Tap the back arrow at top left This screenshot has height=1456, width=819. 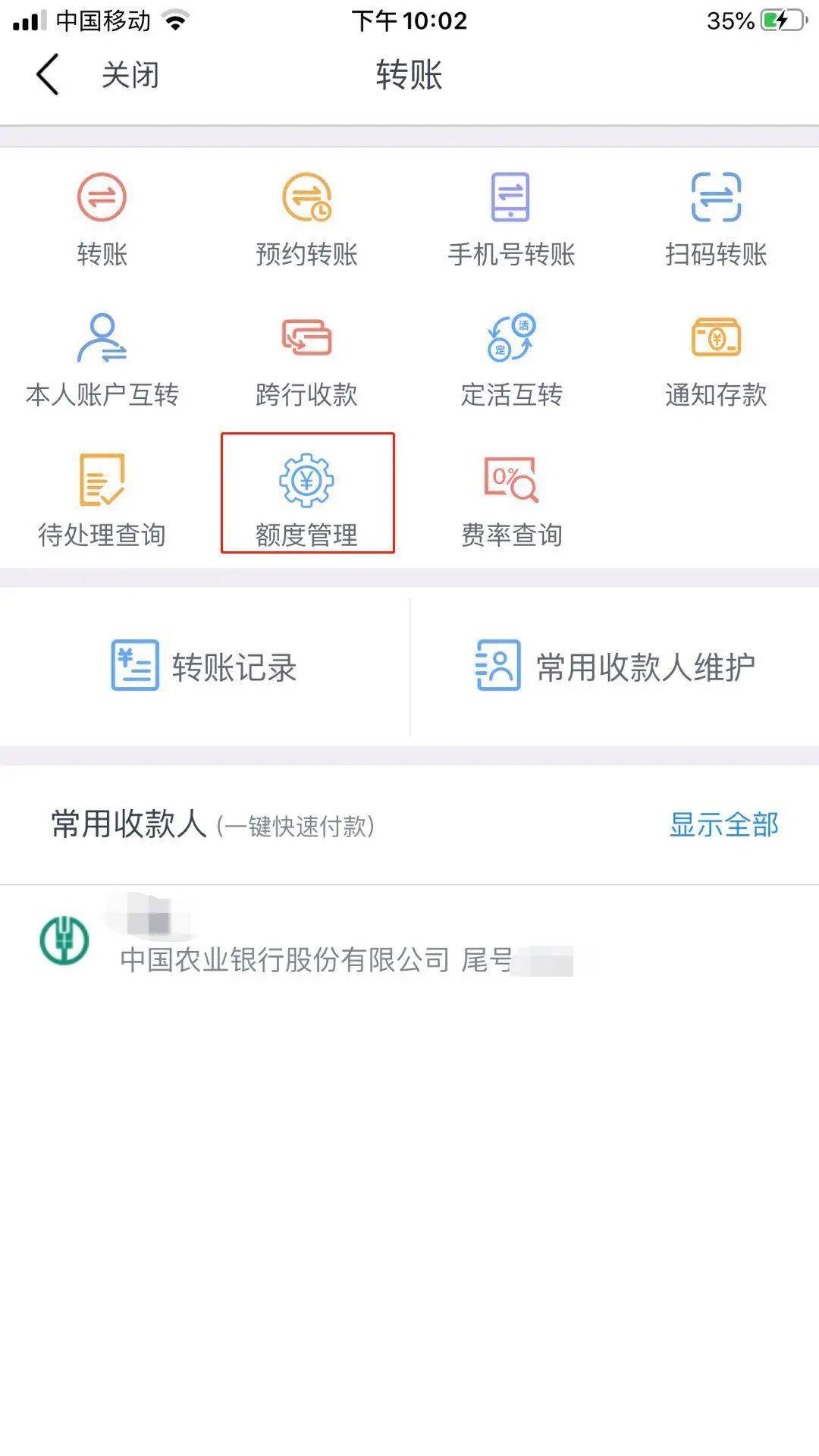point(47,75)
